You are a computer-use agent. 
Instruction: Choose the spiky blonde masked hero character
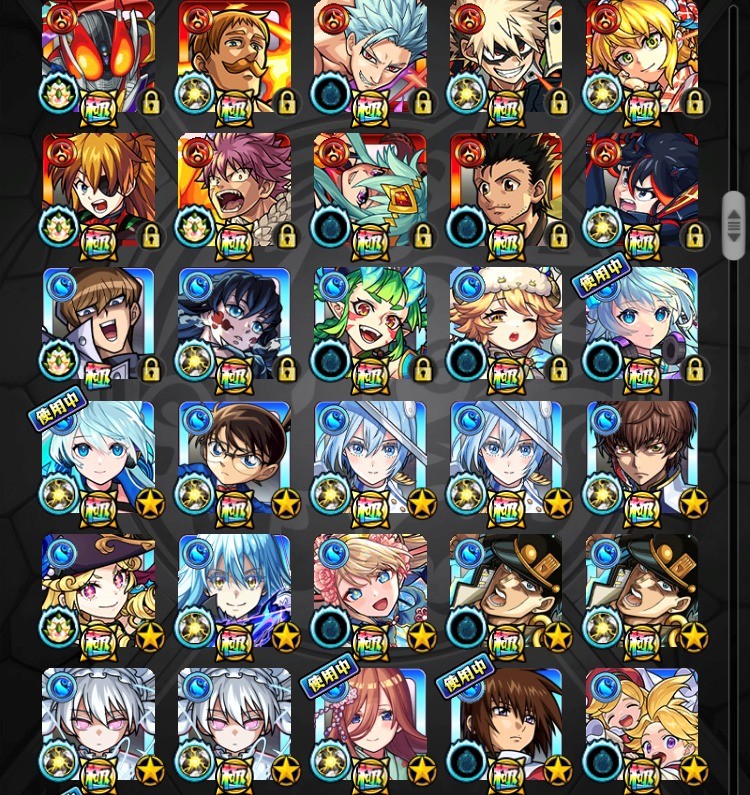tap(506, 55)
